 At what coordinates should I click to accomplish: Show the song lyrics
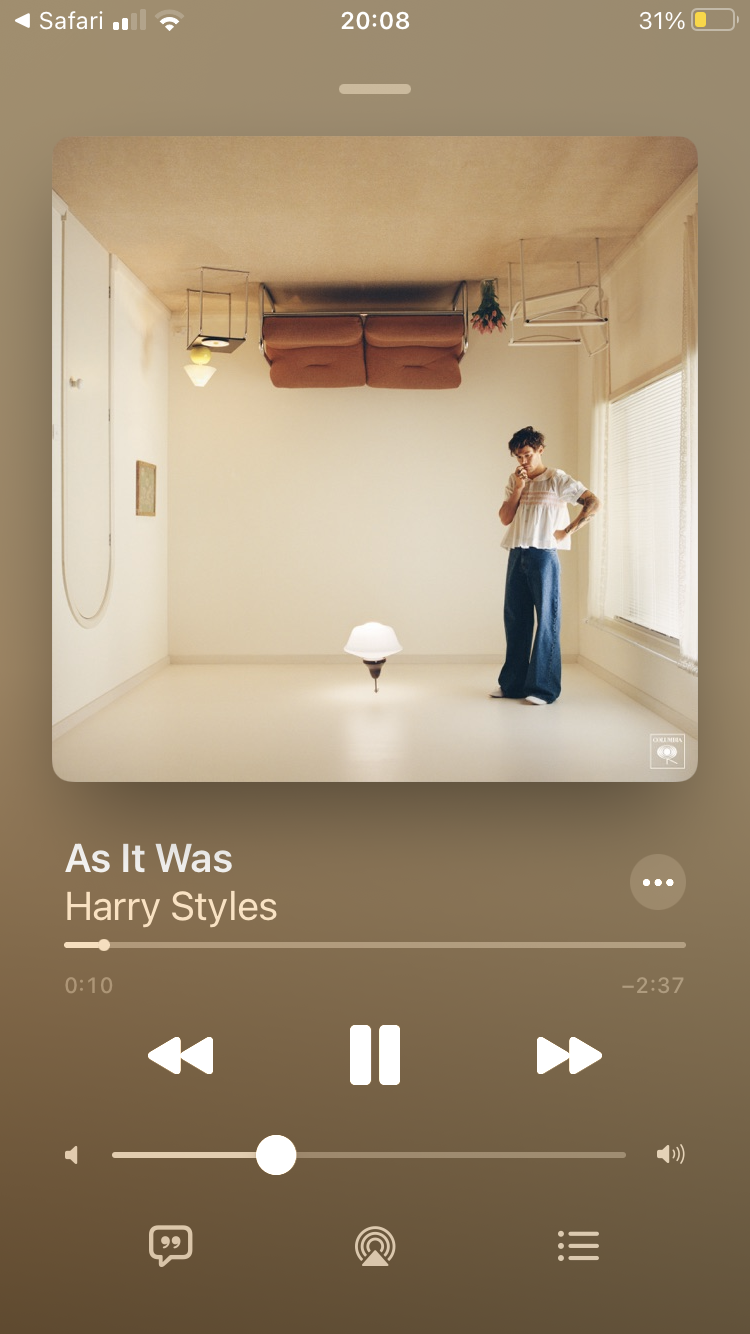pyautogui.click(x=170, y=1246)
